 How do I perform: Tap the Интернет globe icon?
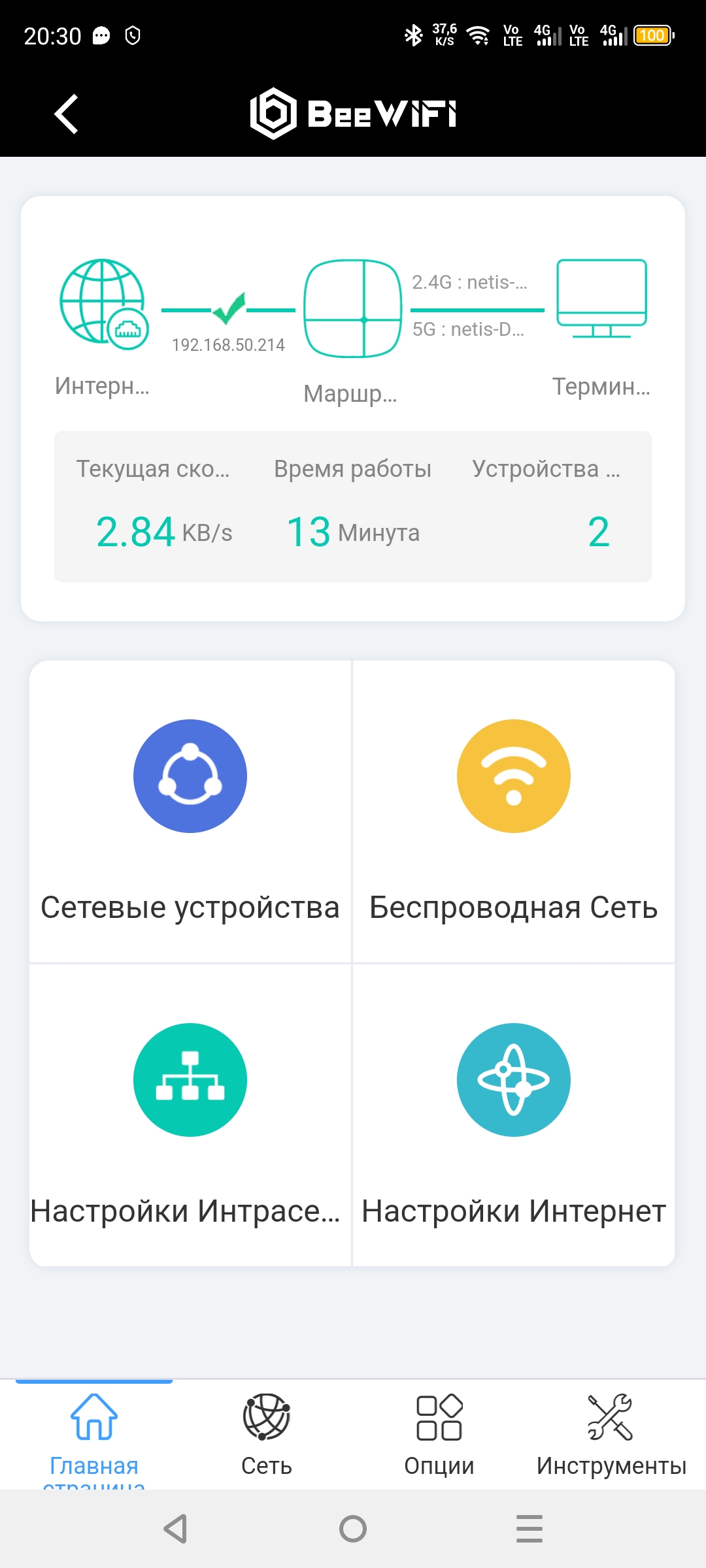pos(103,302)
